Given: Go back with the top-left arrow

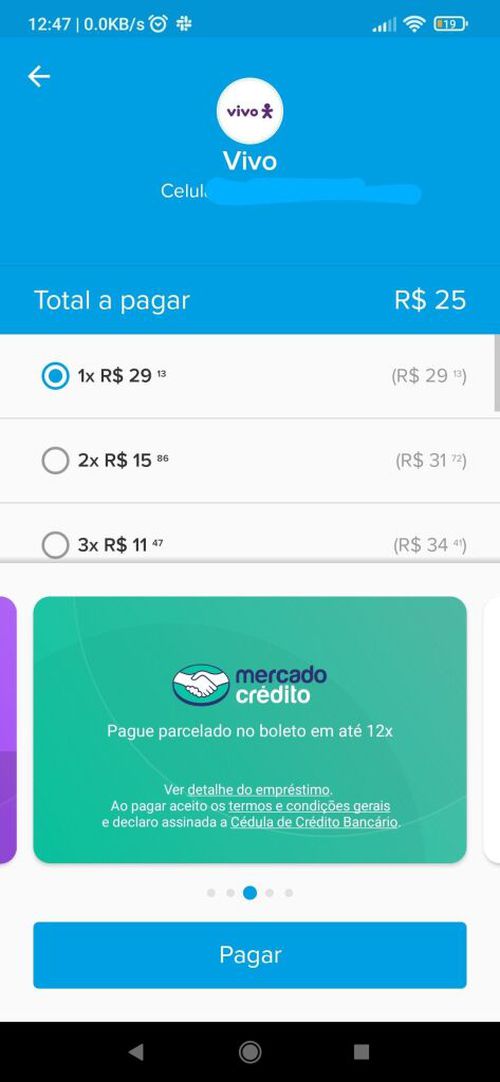Looking at the screenshot, I should (39, 76).
